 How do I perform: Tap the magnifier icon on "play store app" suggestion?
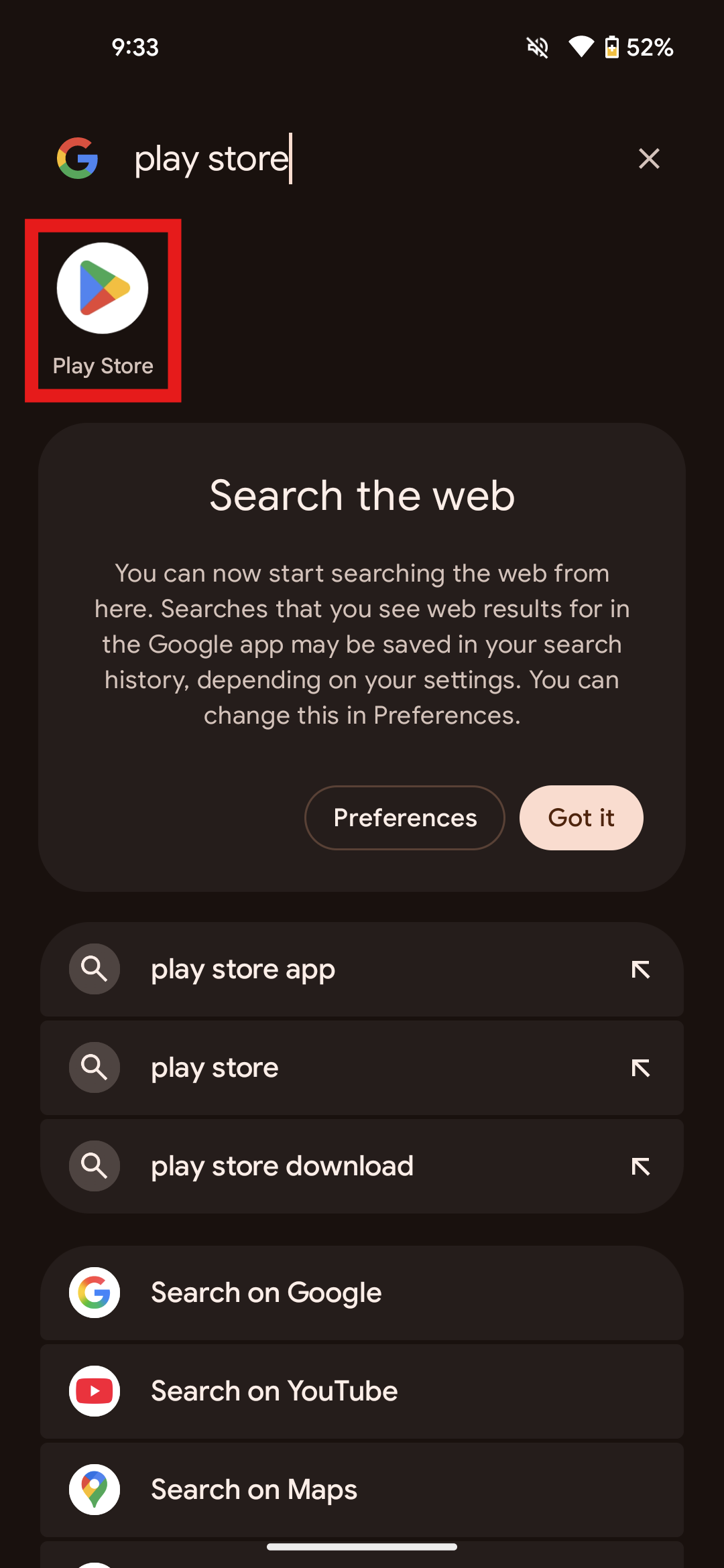94,969
